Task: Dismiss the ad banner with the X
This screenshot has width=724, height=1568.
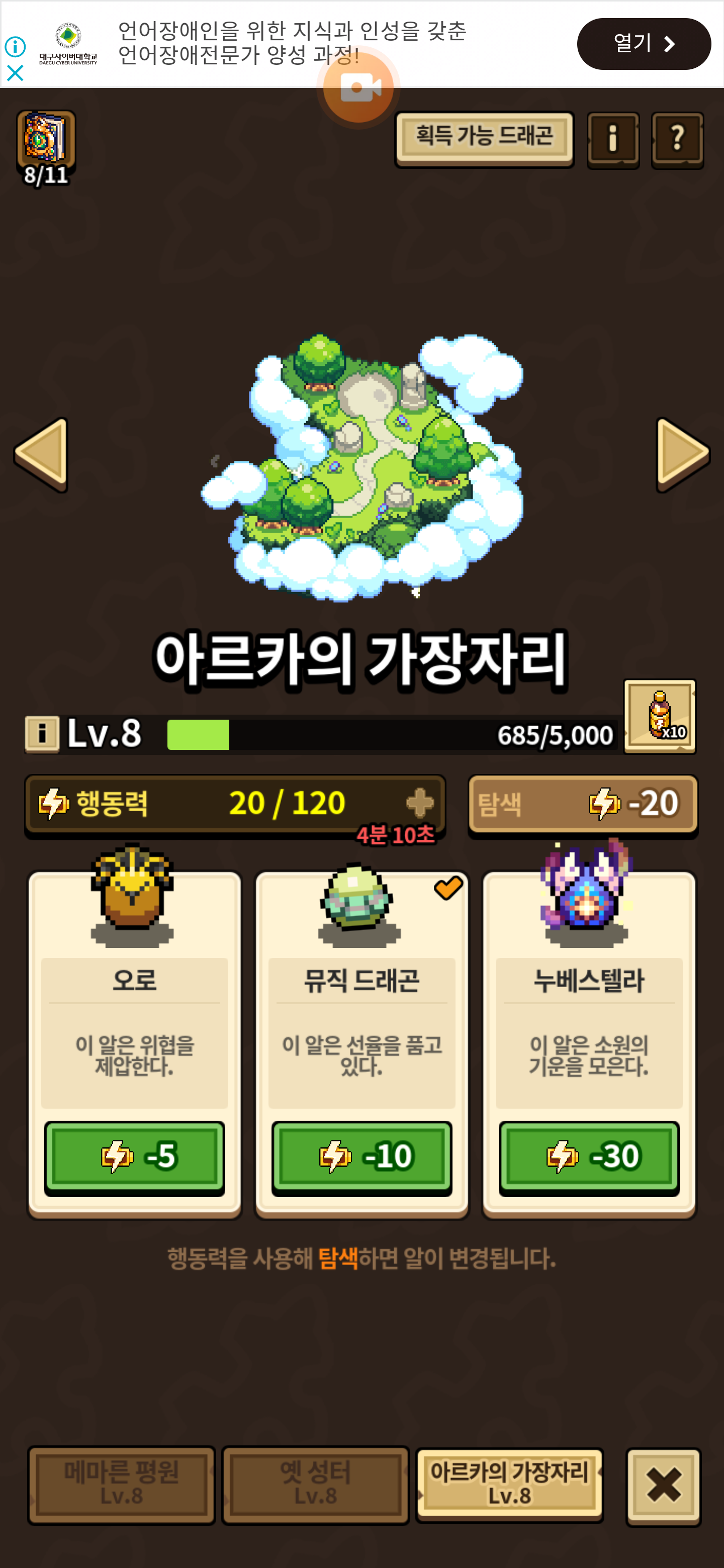Action: click(x=15, y=74)
